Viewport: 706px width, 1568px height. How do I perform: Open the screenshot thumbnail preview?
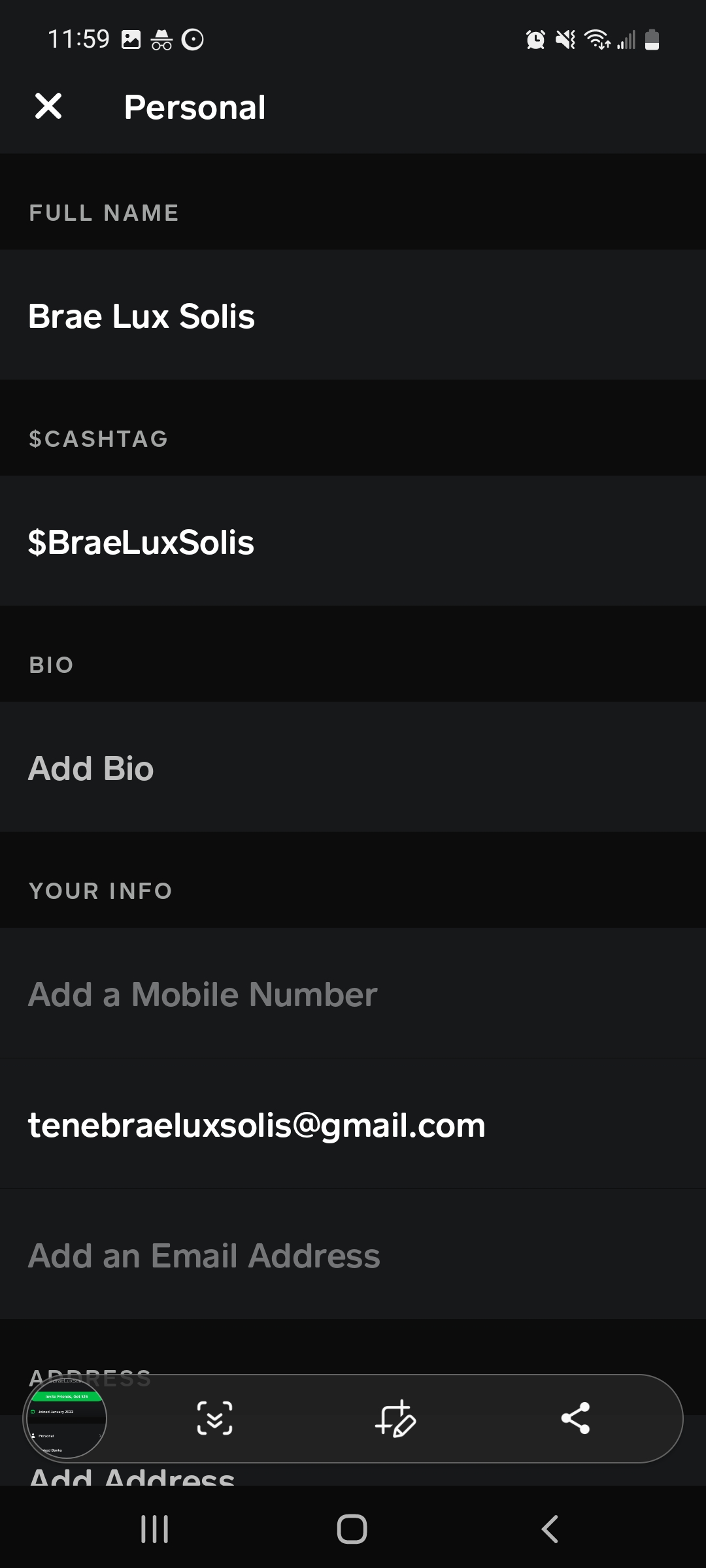65,1419
